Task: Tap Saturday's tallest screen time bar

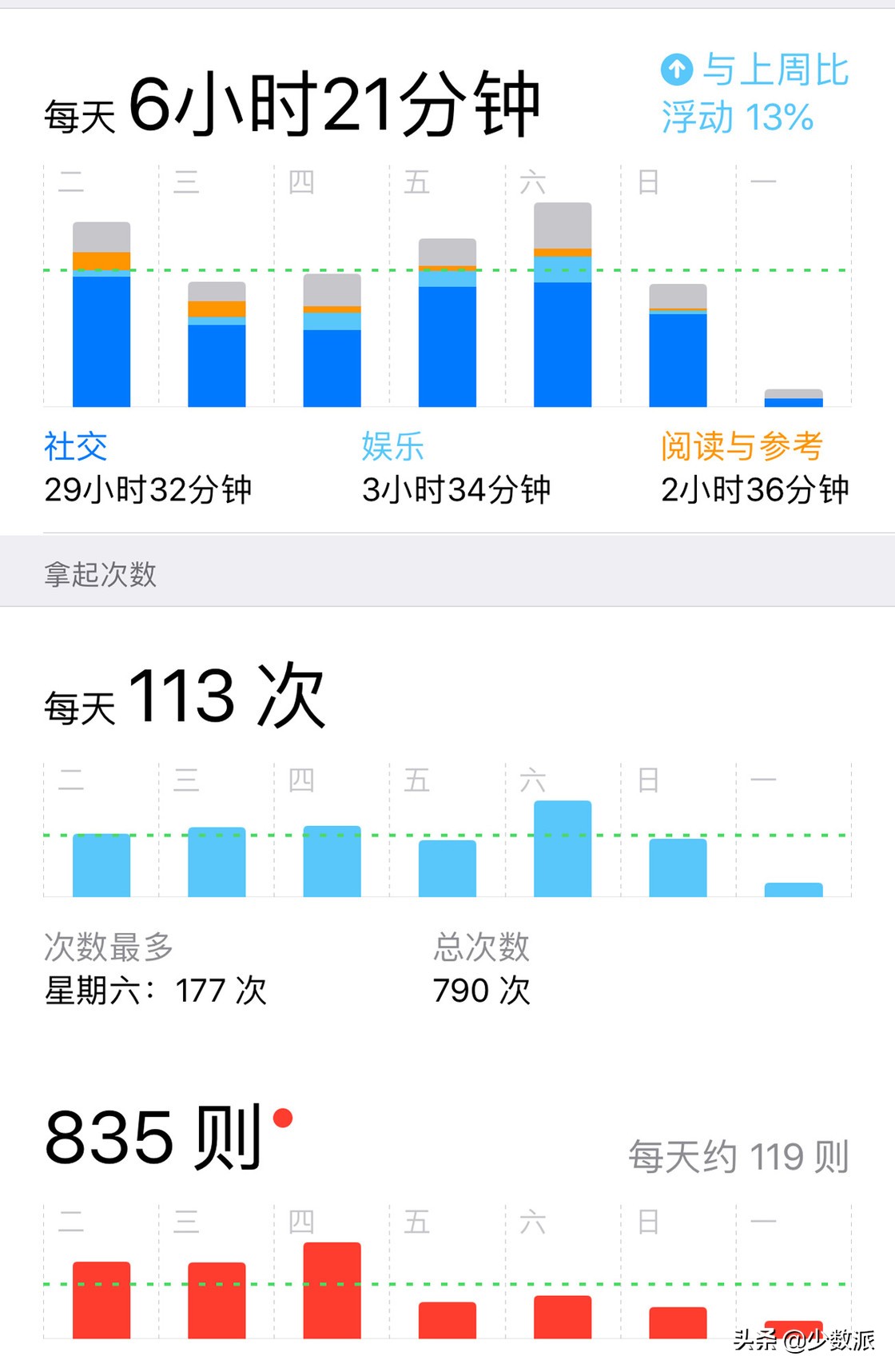Action: (562, 304)
